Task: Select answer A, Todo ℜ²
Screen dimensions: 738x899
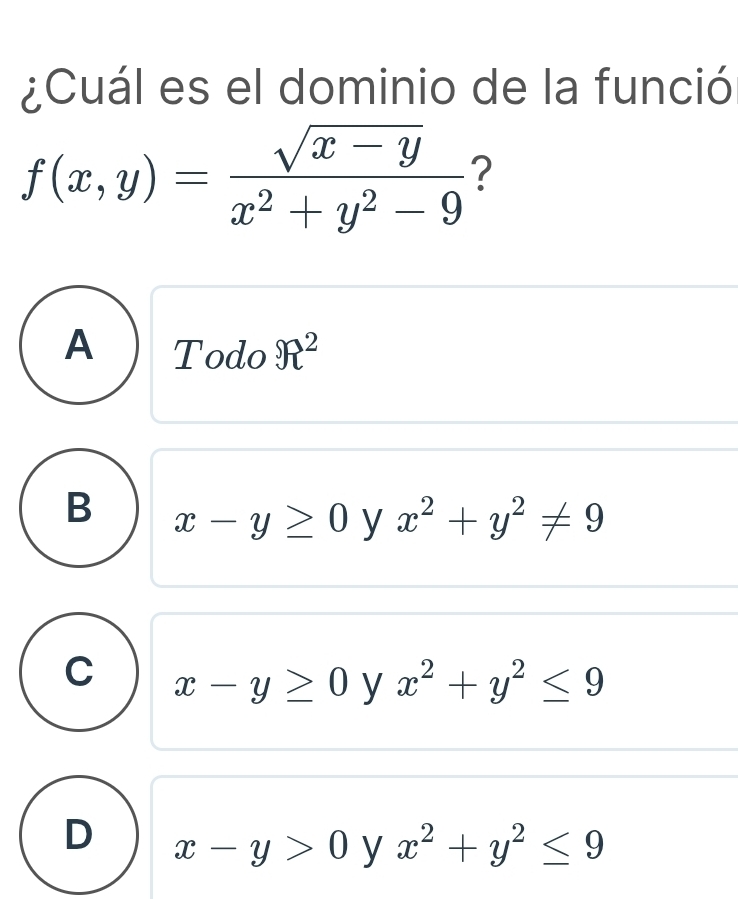Action: 78,345
